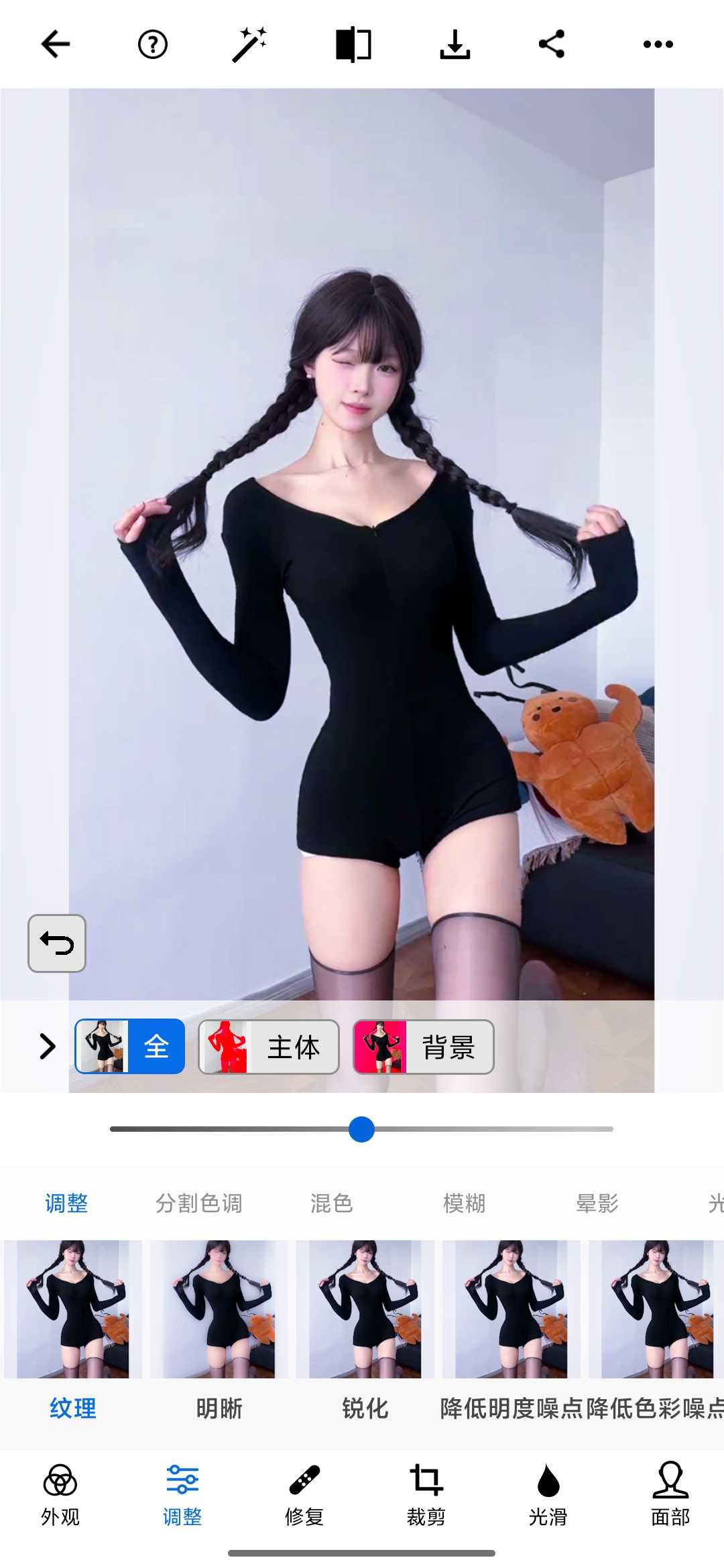Download the edited photo

[455, 44]
